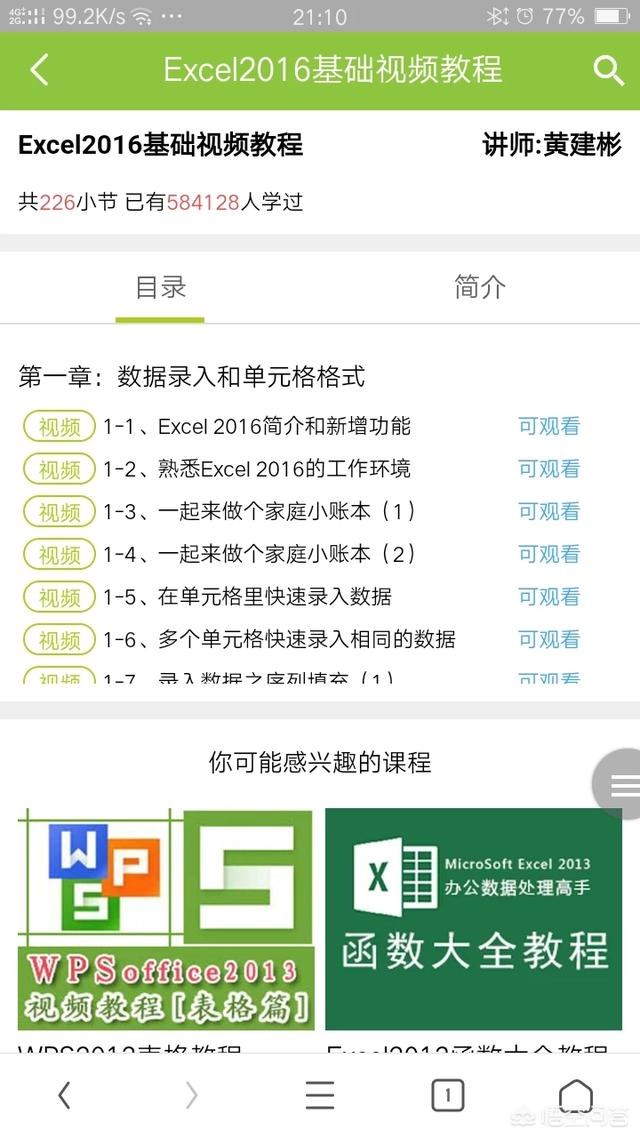Open the browser tab switcher
640x1138 pixels.
tap(448, 1096)
